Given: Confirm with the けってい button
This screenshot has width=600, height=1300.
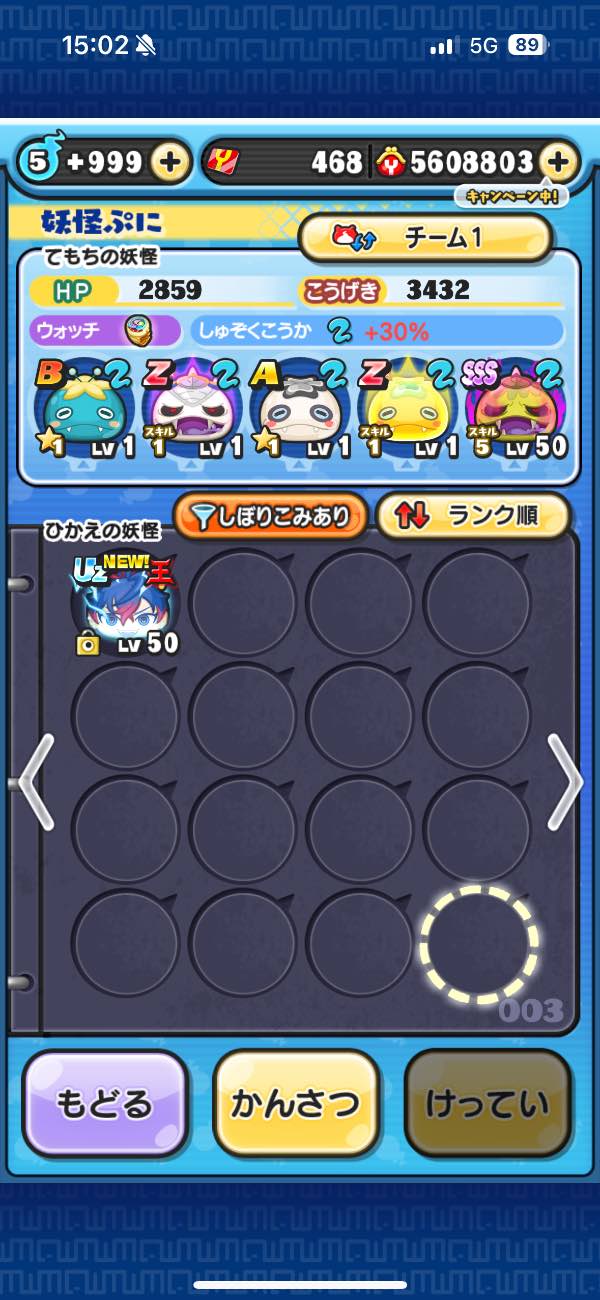Looking at the screenshot, I should [487, 1104].
